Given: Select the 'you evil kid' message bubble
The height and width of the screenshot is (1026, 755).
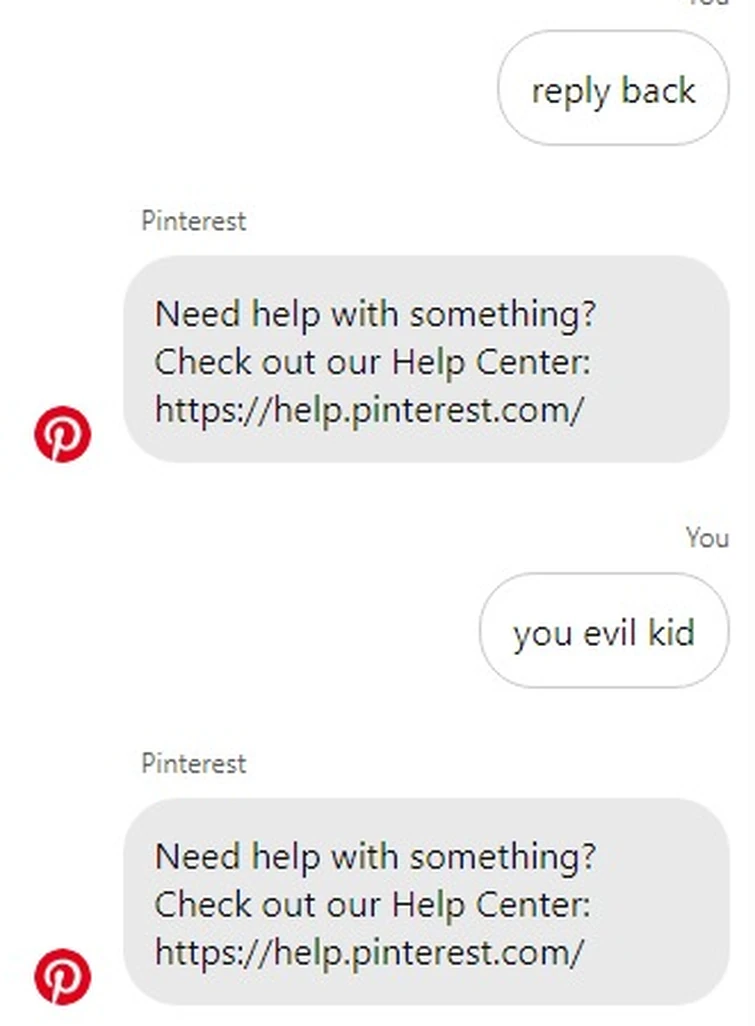Looking at the screenshot, I should point(603,631).
